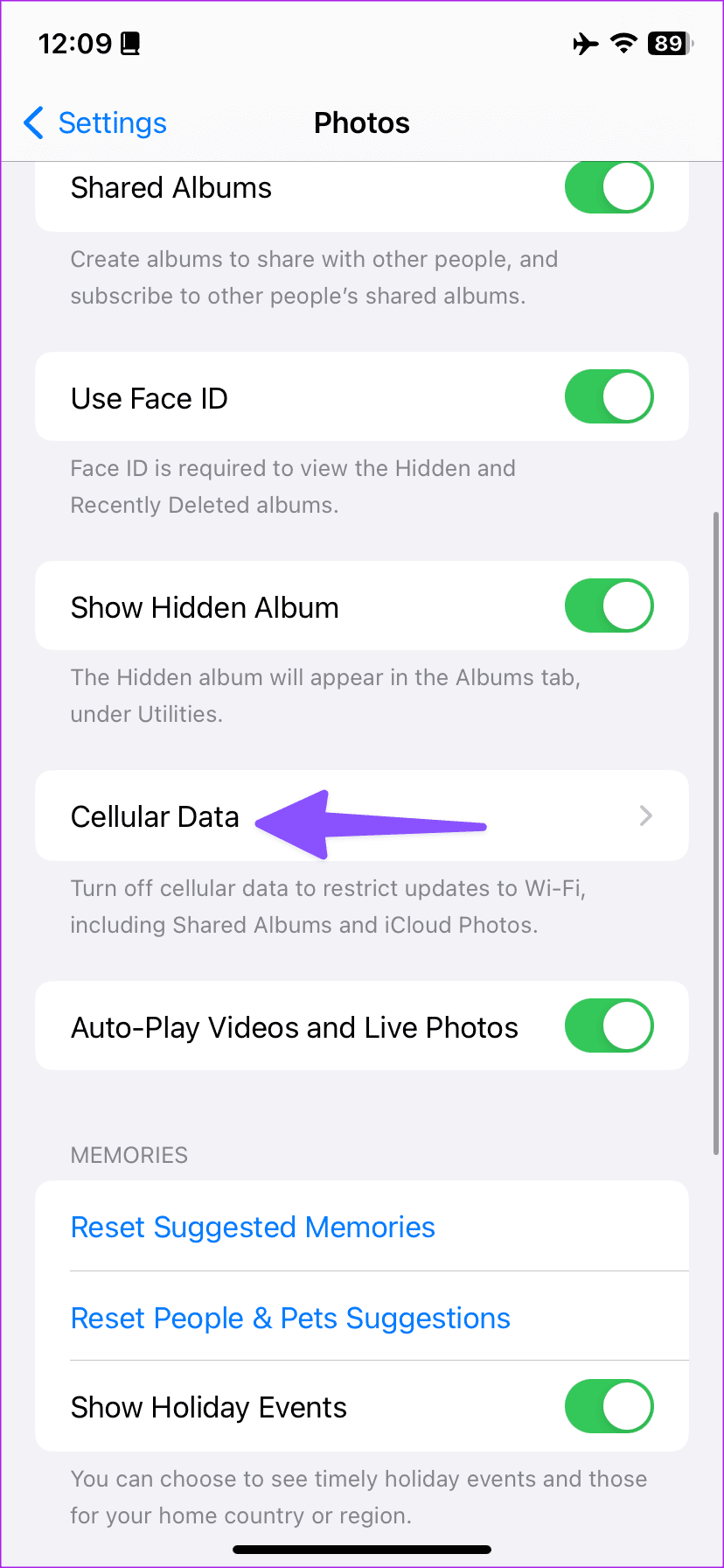The image size is (724, 1568).
Task: Return to Settings via the back label
Action: pos(112,123)
